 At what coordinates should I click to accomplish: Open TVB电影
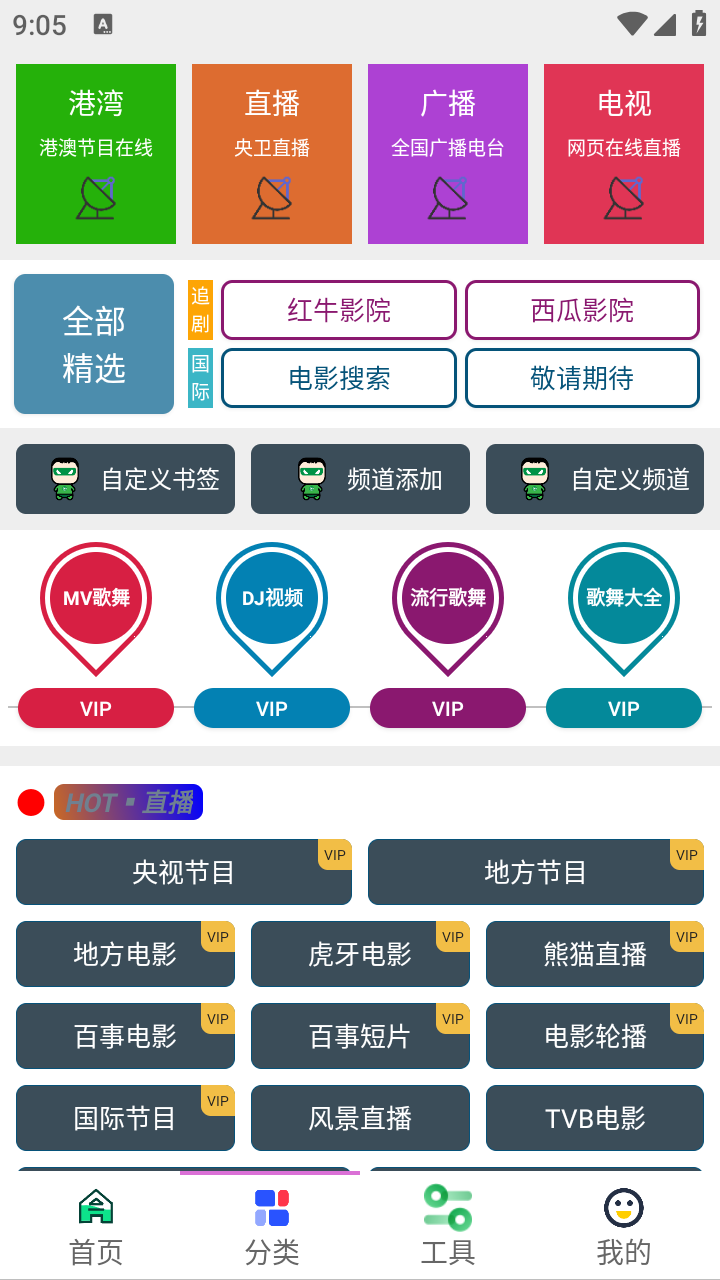[595, 1118]
